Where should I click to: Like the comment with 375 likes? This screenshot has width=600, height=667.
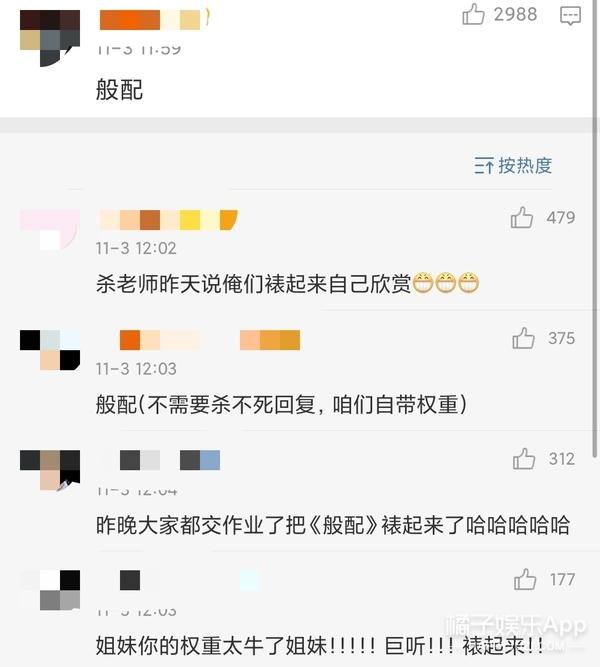[524, 339]
